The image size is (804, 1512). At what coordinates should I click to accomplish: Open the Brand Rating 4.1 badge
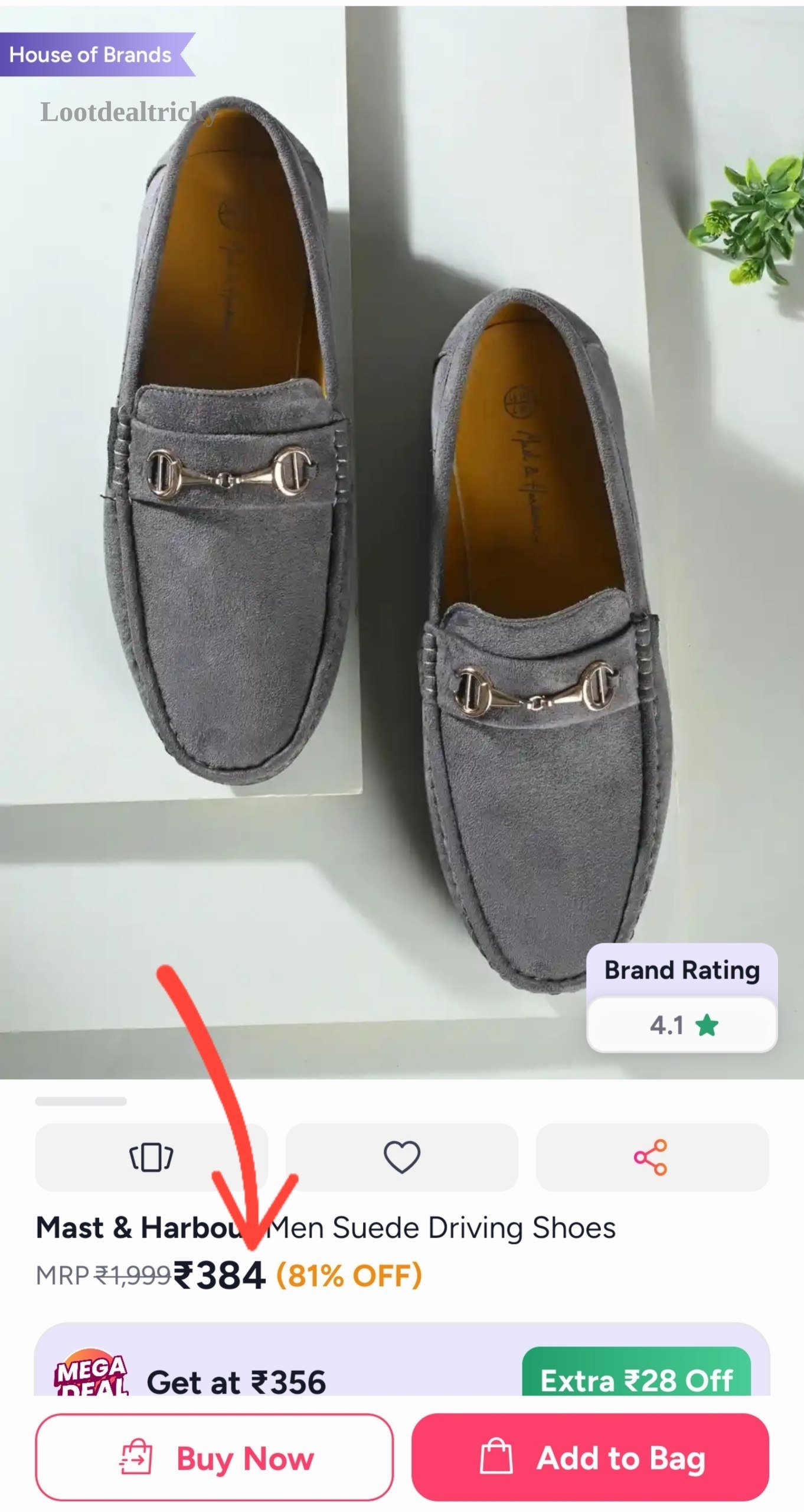682,998
